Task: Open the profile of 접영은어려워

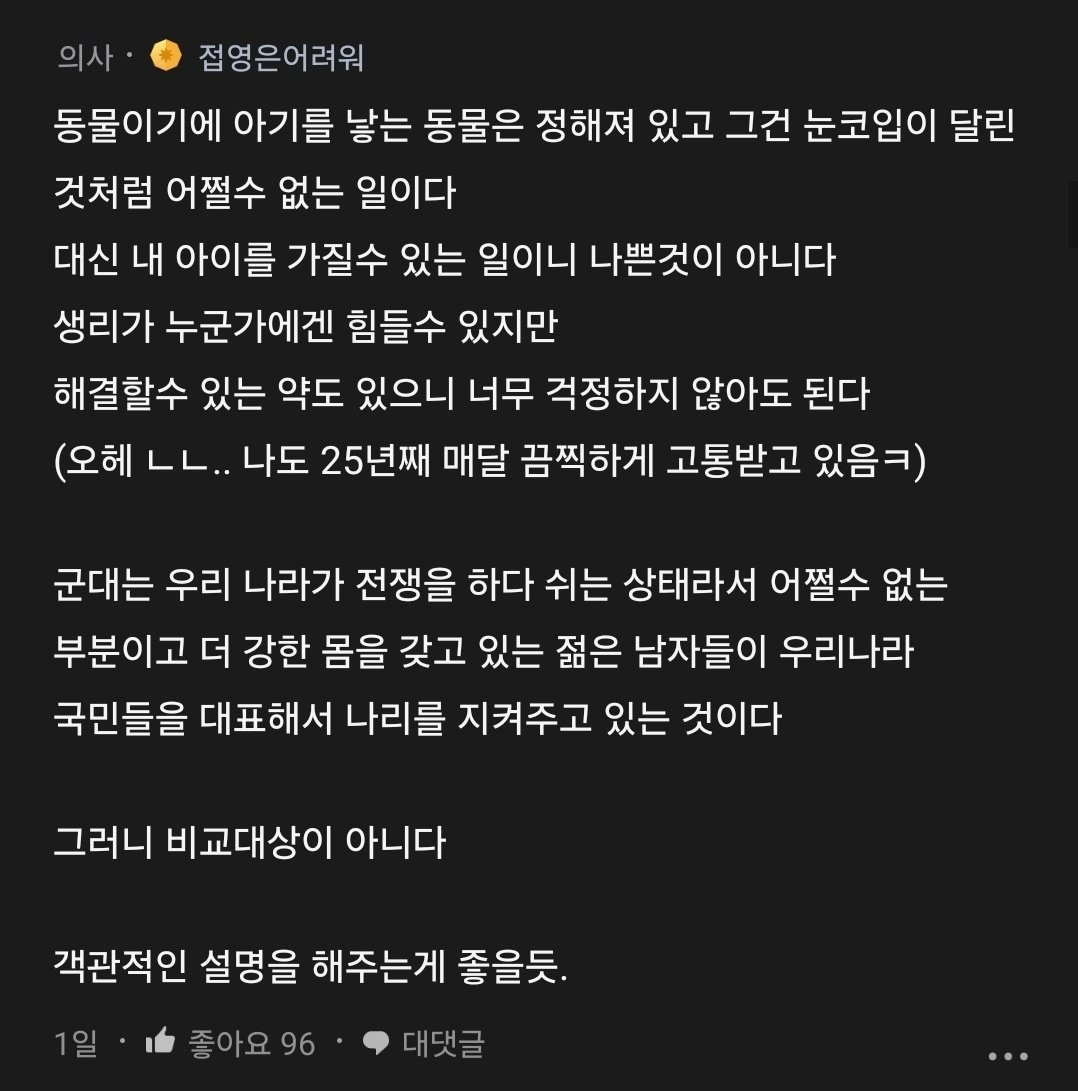Action: pyautogui.click(x=280, y=58)
